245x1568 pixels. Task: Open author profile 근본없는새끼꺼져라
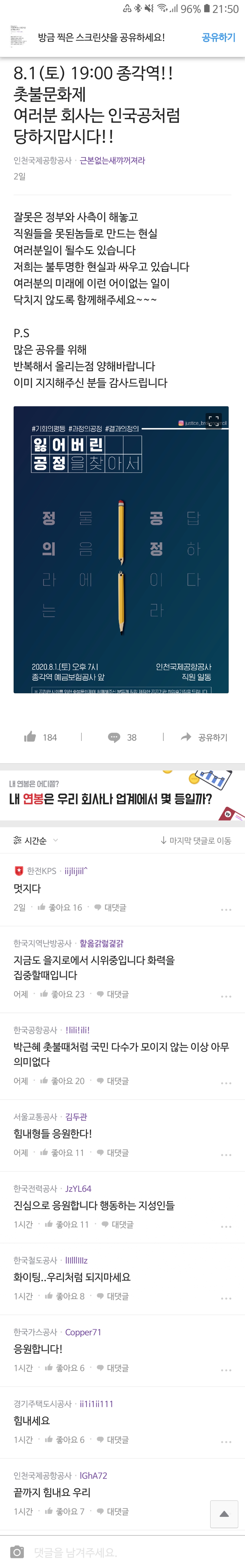point(112,160)
